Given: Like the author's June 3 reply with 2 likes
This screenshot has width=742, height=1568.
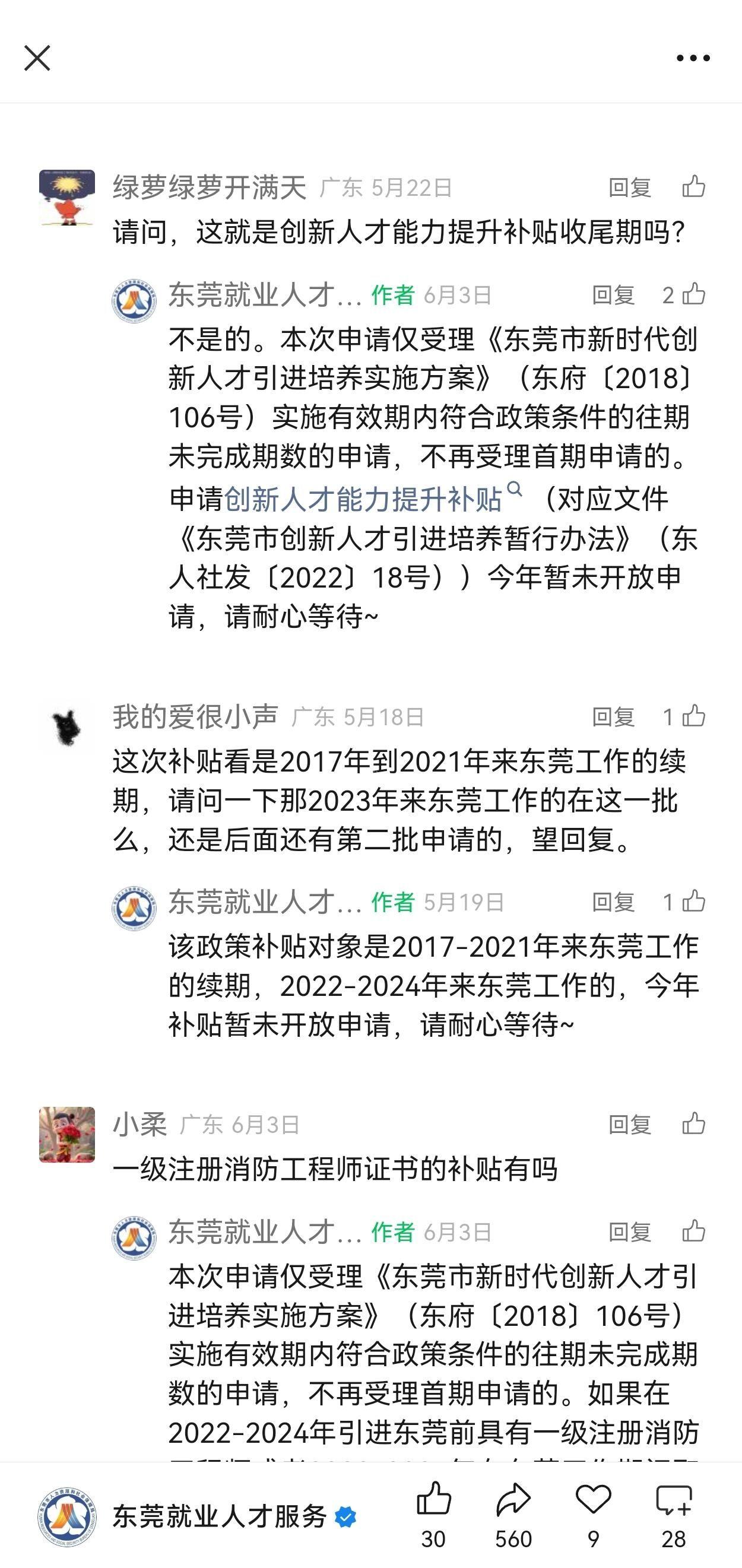Looking at the screenshot, I should pyautogui.click(x=693, y=295).
